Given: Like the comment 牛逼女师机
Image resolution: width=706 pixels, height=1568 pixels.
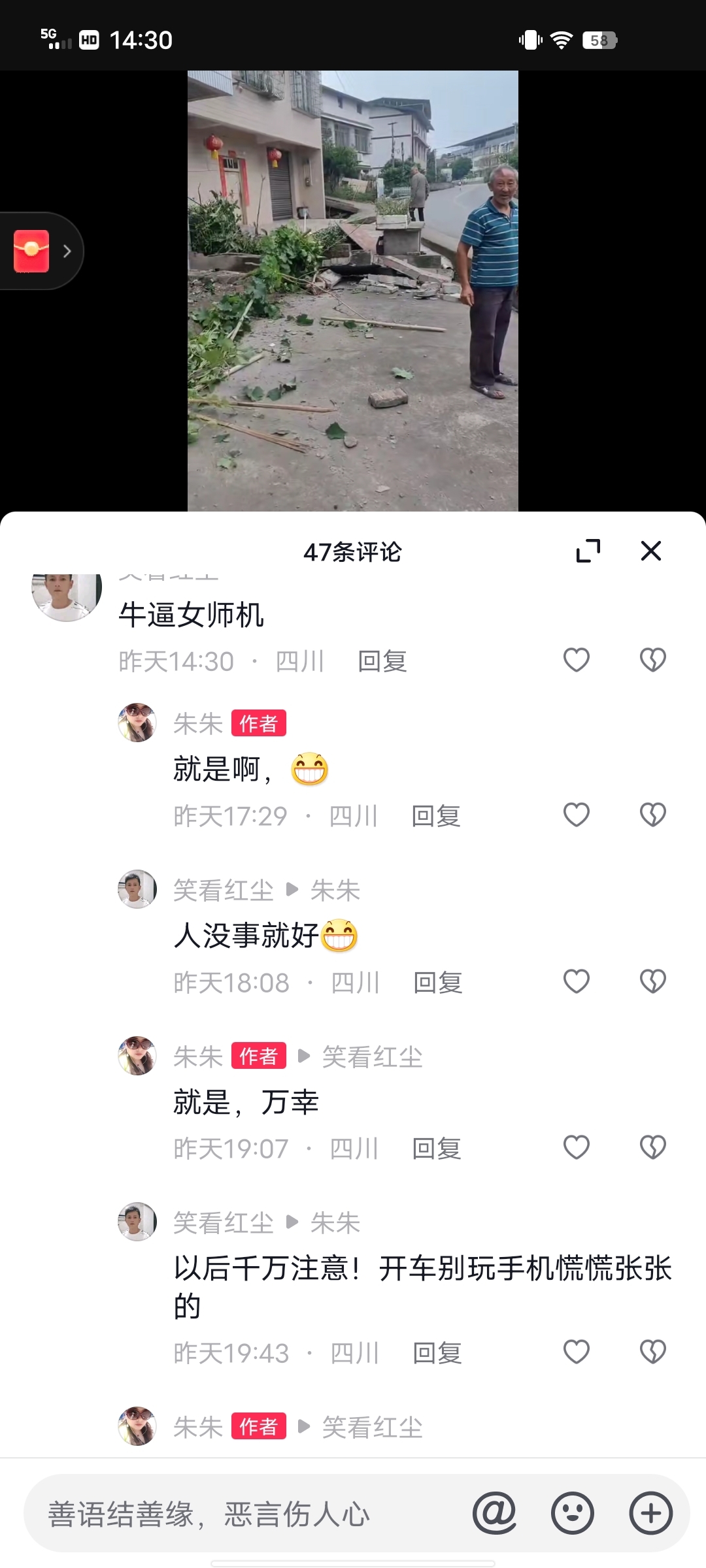Looking at the screenshot, I should coord(576,660).
